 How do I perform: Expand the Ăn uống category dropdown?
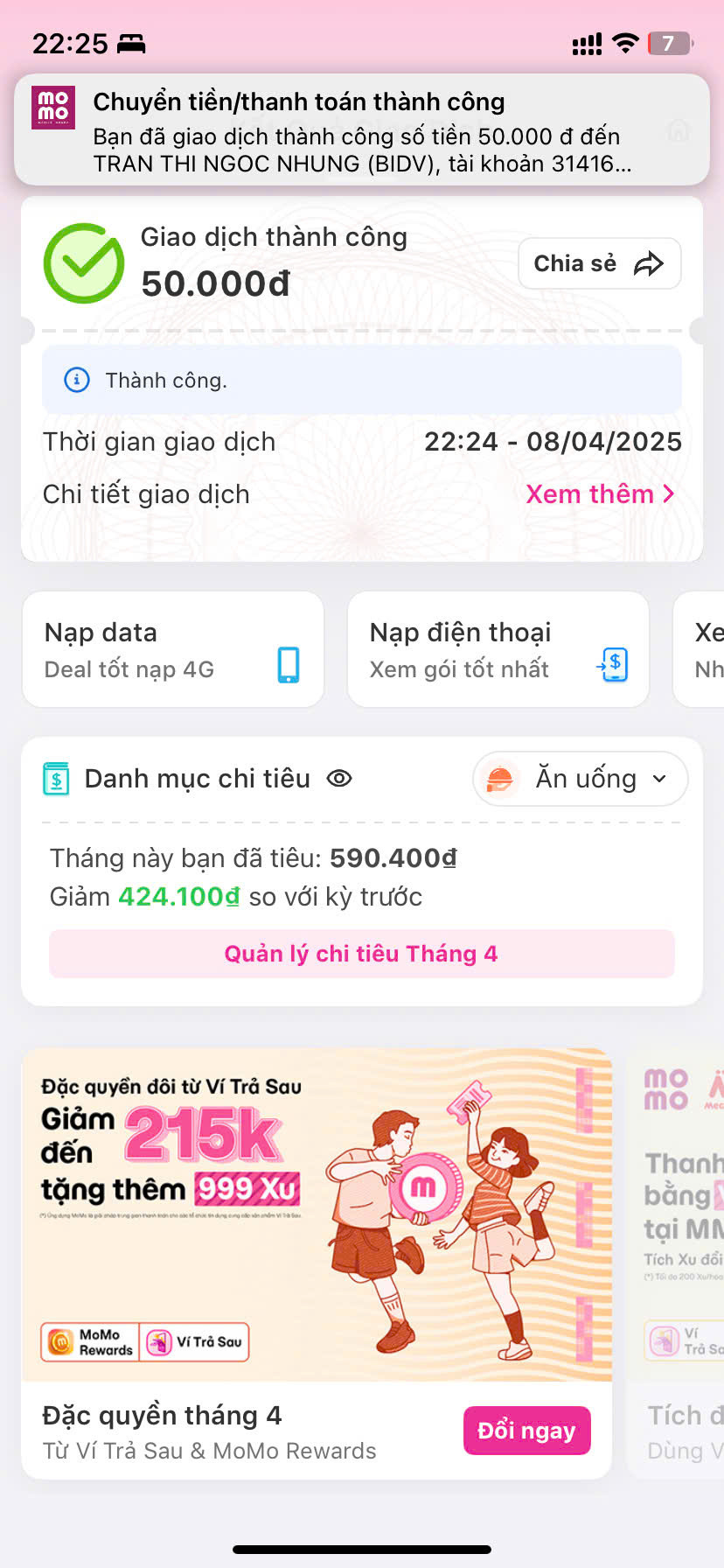[x=581, y=779]
